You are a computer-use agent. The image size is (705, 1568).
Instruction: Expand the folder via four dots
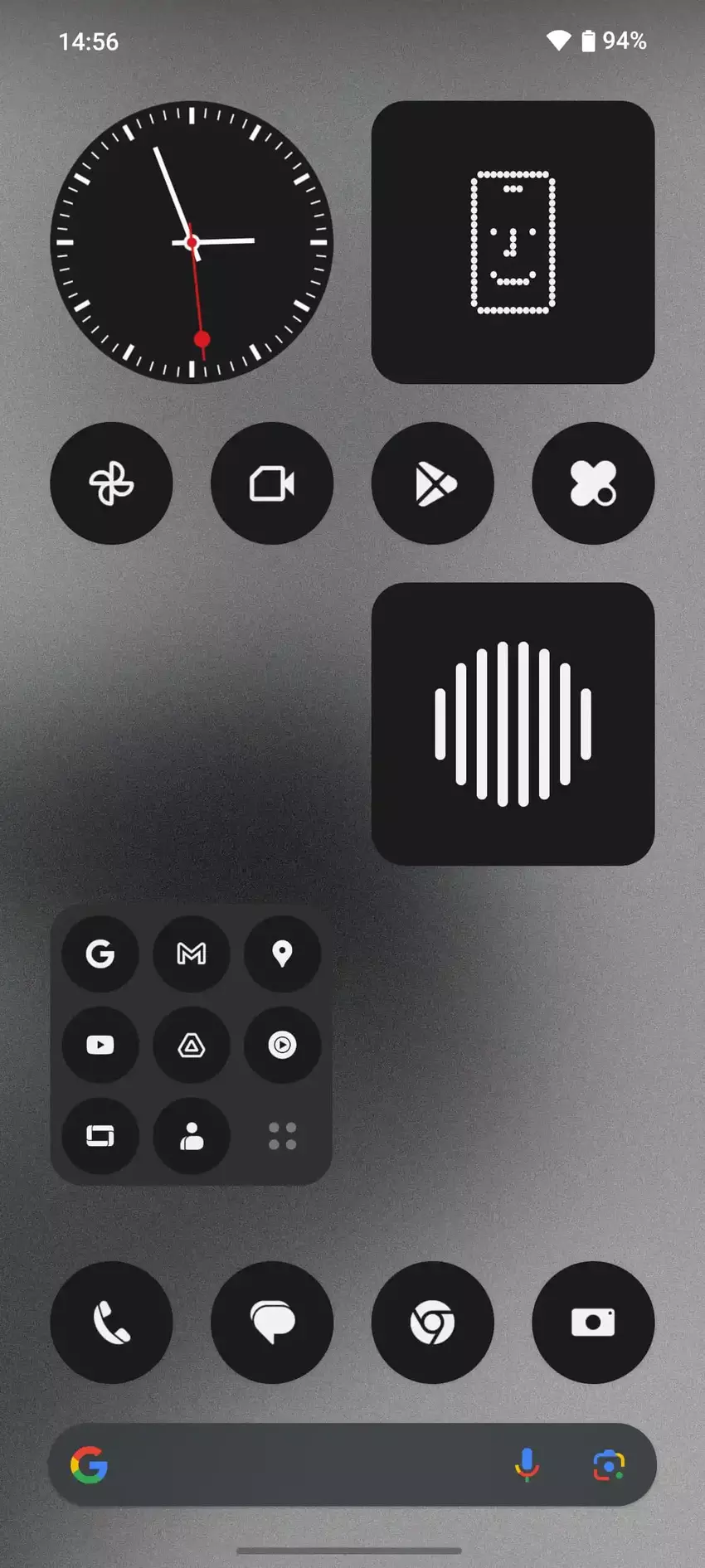pos(282,1136)
